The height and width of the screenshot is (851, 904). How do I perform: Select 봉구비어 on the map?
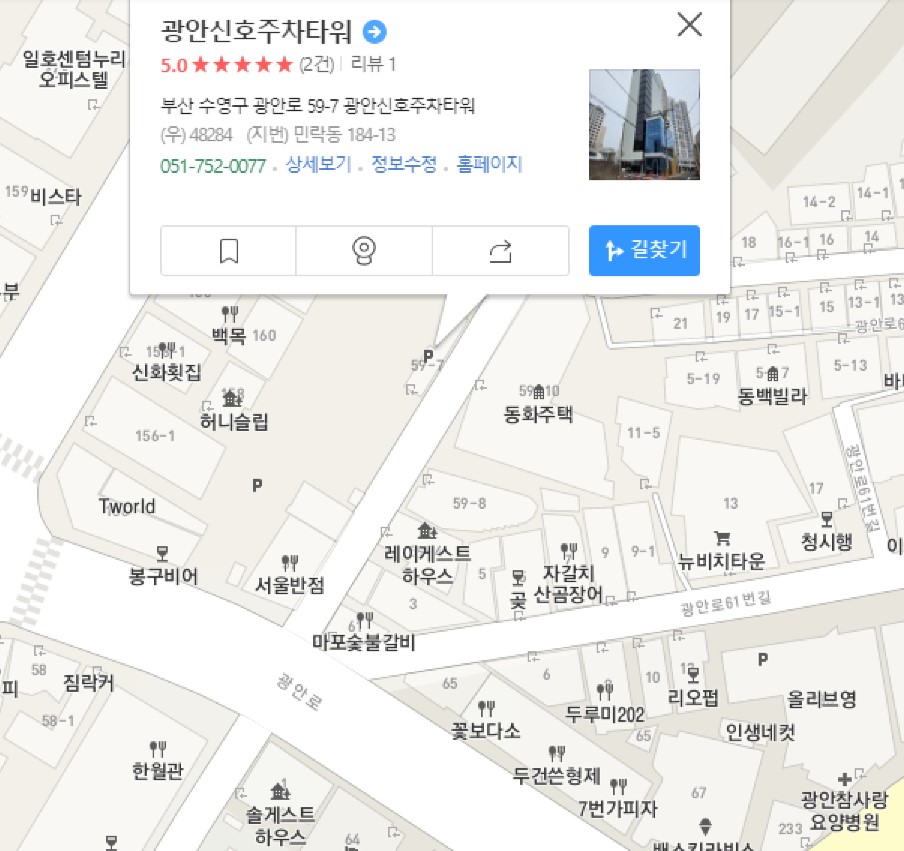[x=163, y=577]
